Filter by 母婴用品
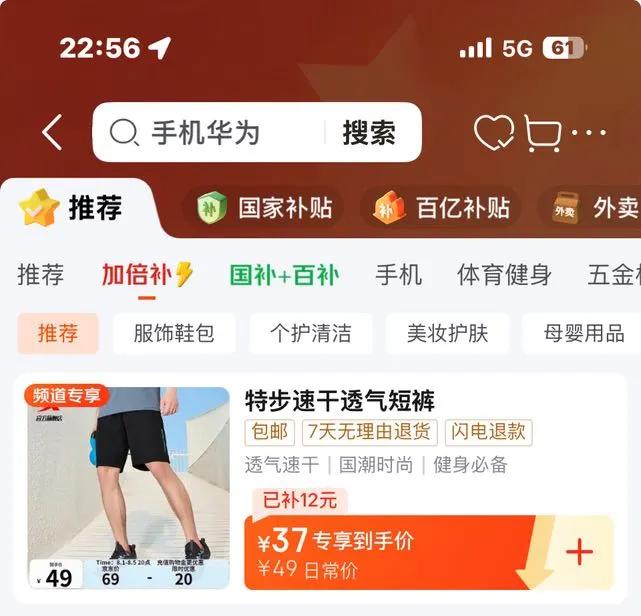The width and height of the screenshot is (641, 616). coord(583,333)
